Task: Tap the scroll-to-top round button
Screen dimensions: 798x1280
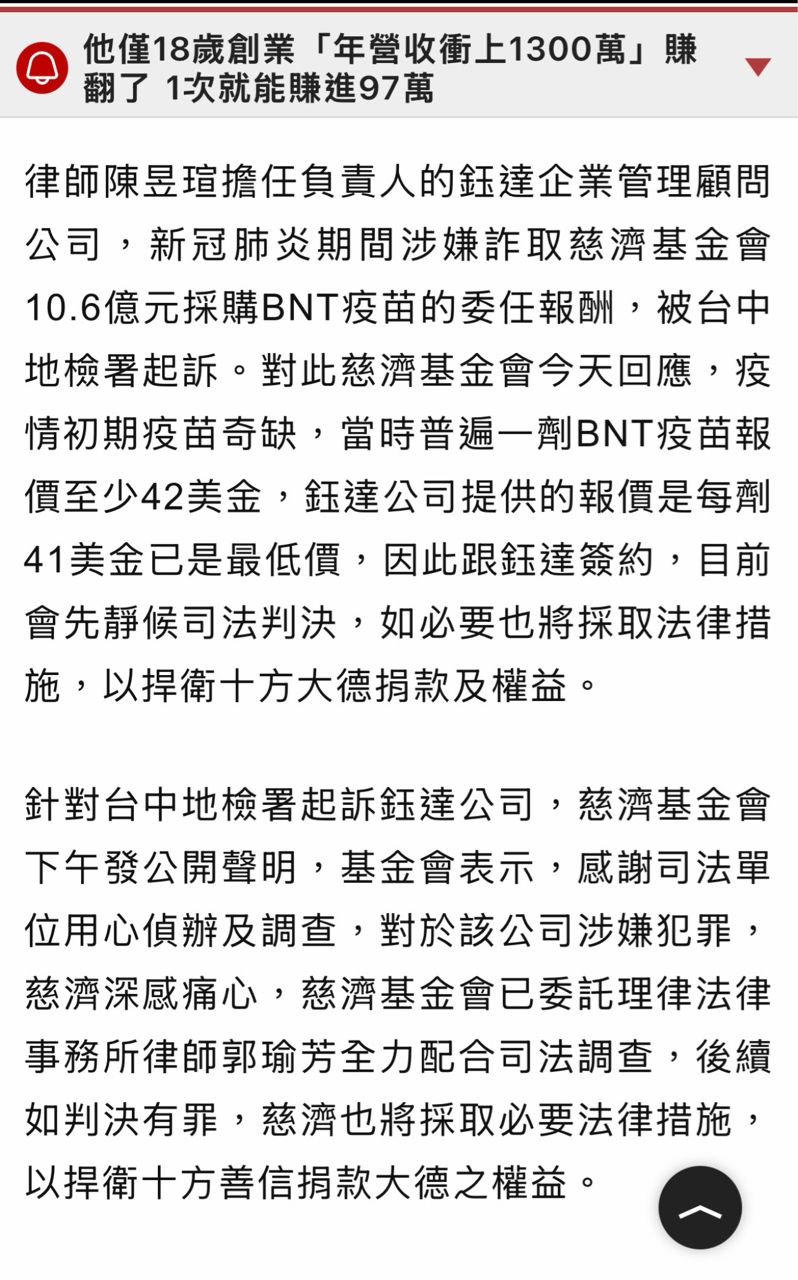Action: [700, 1207]
